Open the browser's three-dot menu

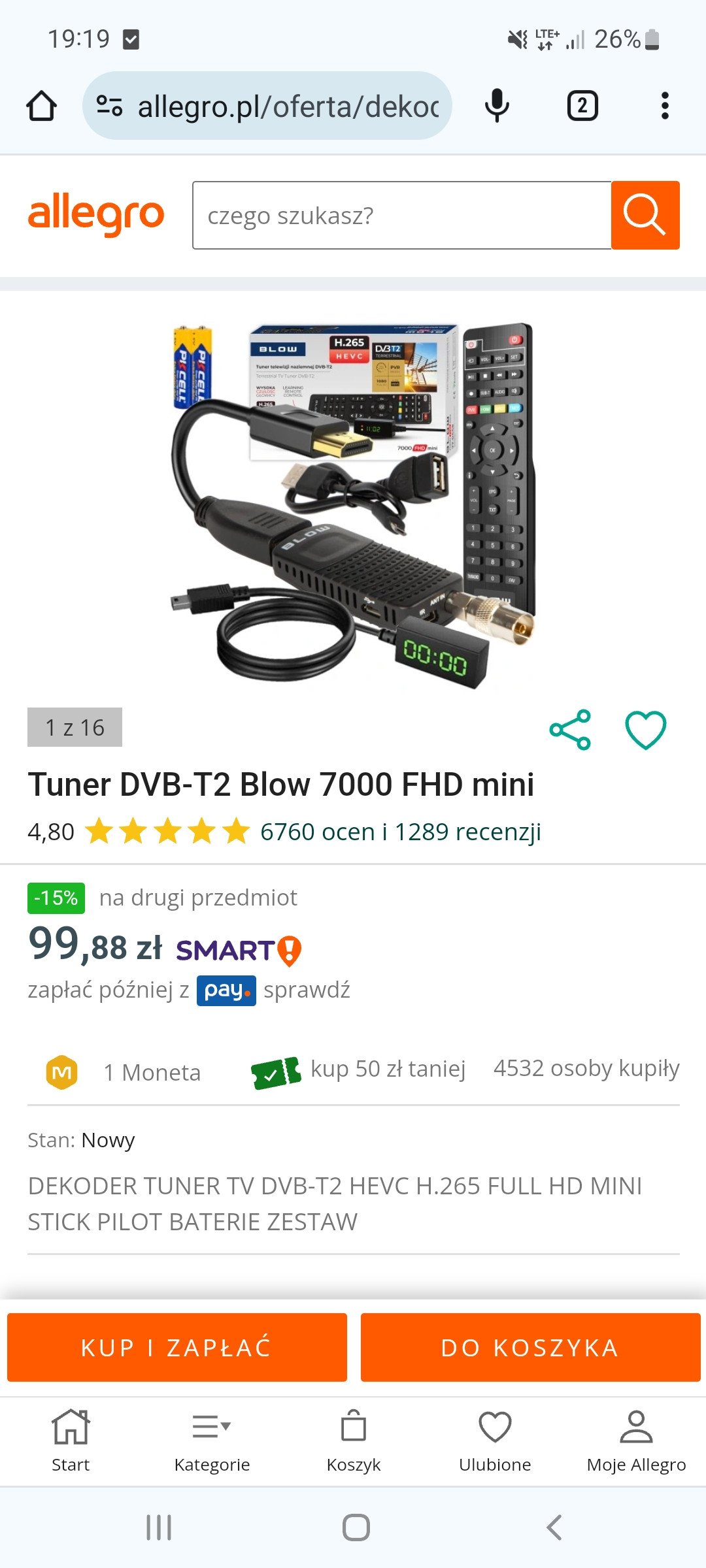pyautogui.click(x=665, y=106)
